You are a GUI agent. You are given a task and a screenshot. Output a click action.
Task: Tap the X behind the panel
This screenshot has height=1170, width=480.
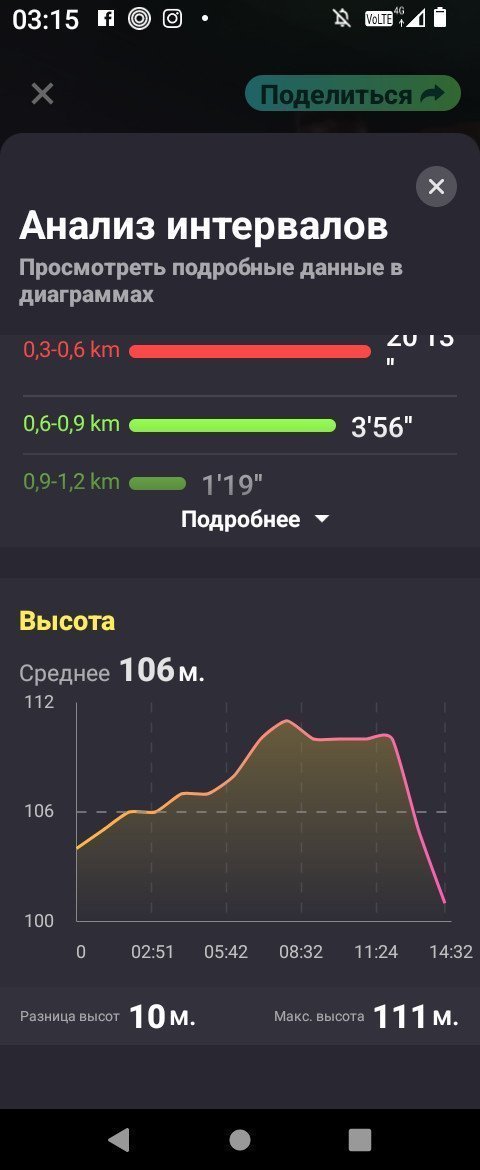43,94
